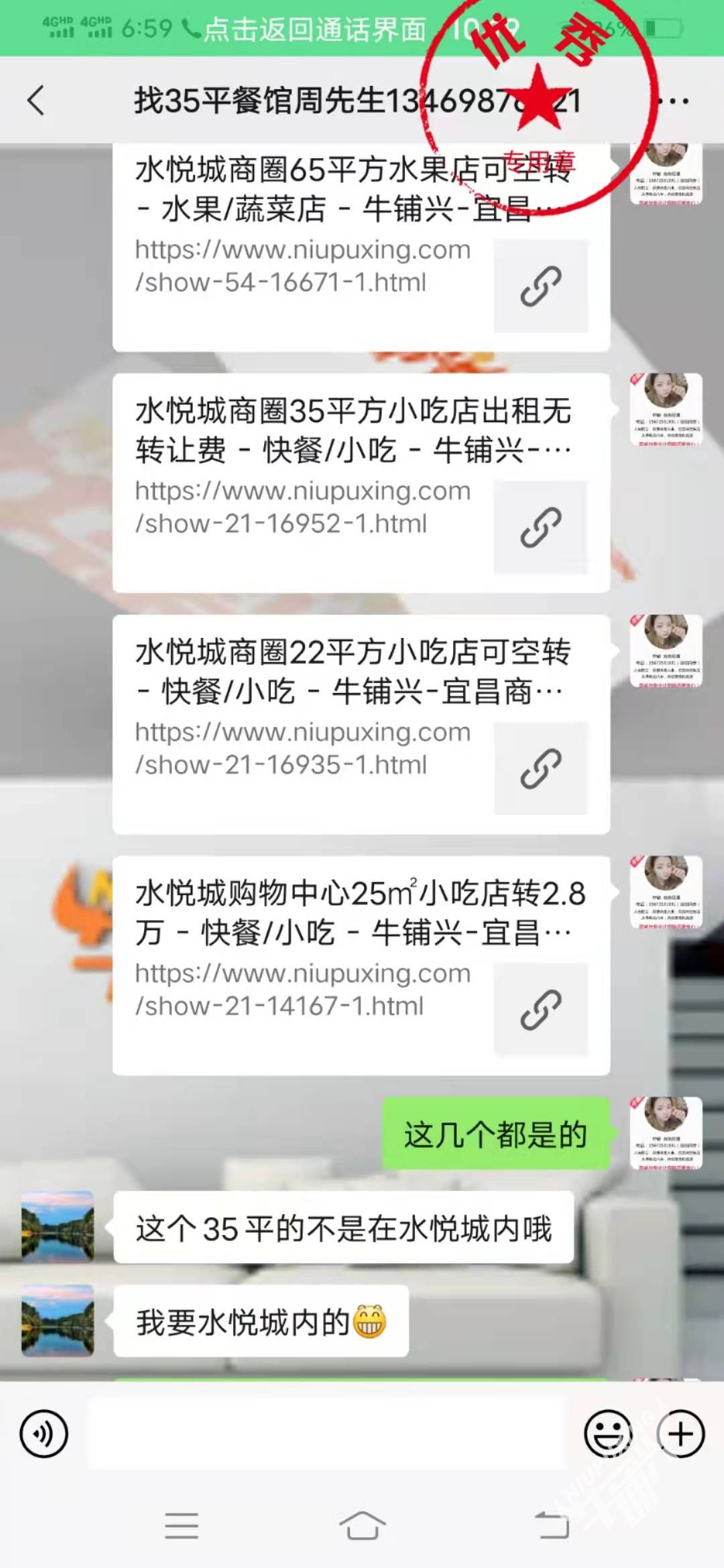Tap the green bar to return to call
The height and width of the screenshot is (1568, 724).
tap(315, 29)
